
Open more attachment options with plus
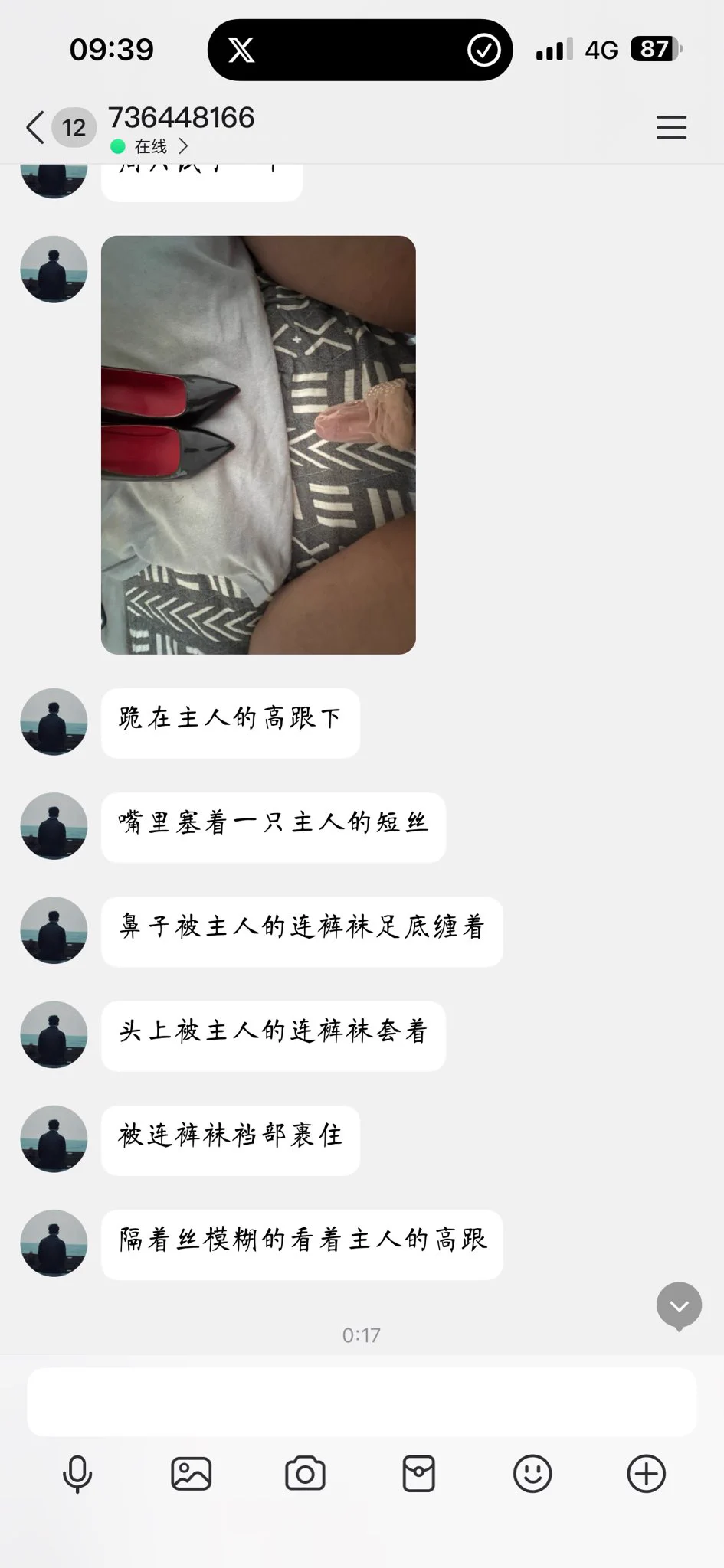[x=646, y=1474]
